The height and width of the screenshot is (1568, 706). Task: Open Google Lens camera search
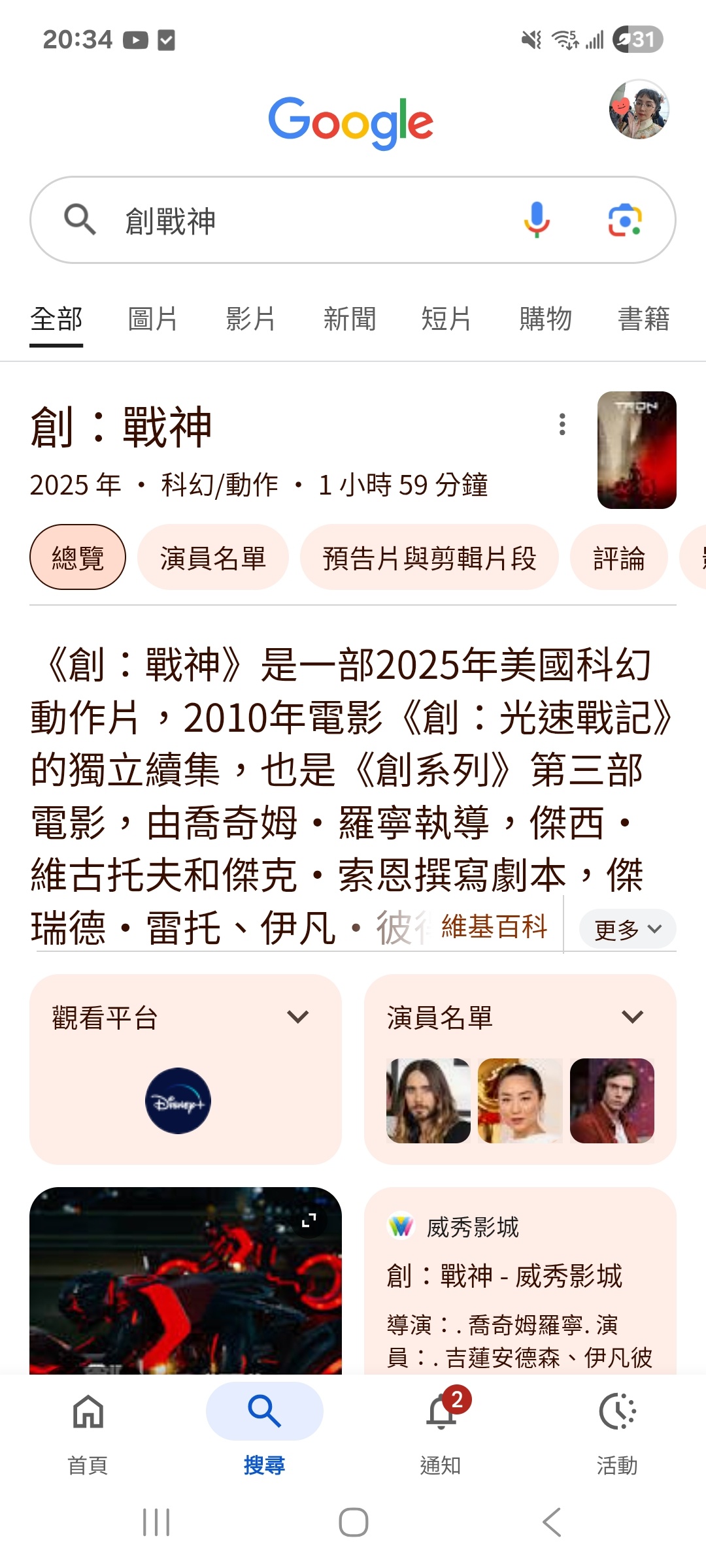(x=625, y=220)
